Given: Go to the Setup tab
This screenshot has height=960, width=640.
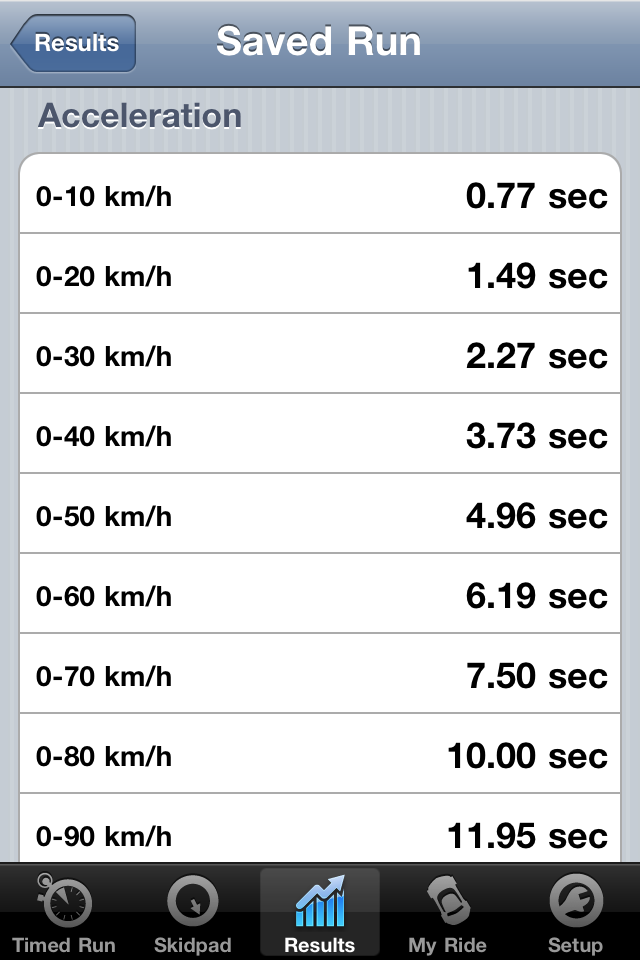Looking at the screenshot, I should 575,914.
